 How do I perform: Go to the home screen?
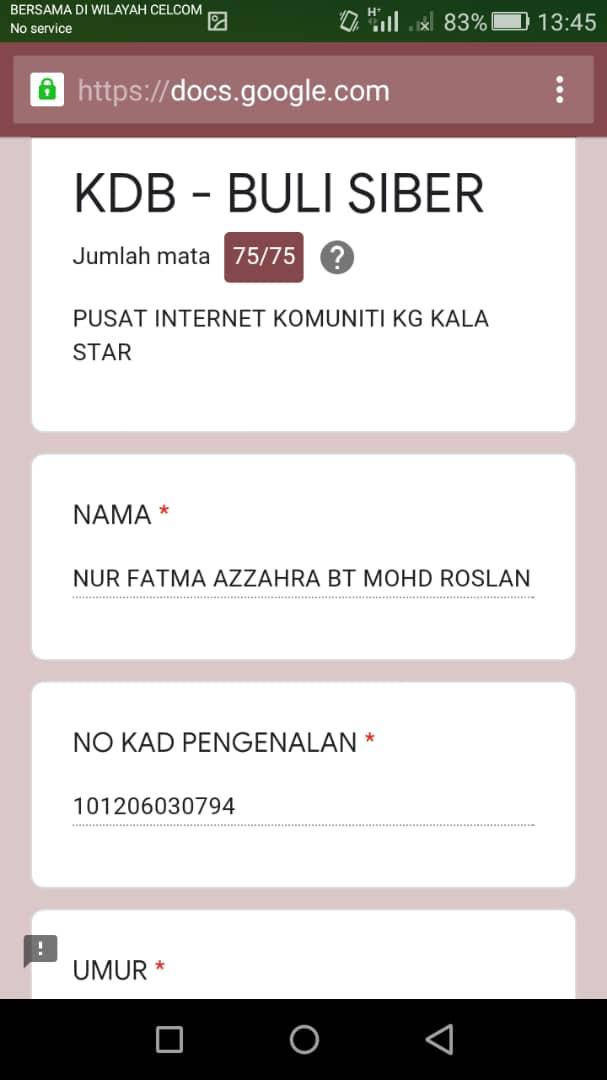(304, 1039)
